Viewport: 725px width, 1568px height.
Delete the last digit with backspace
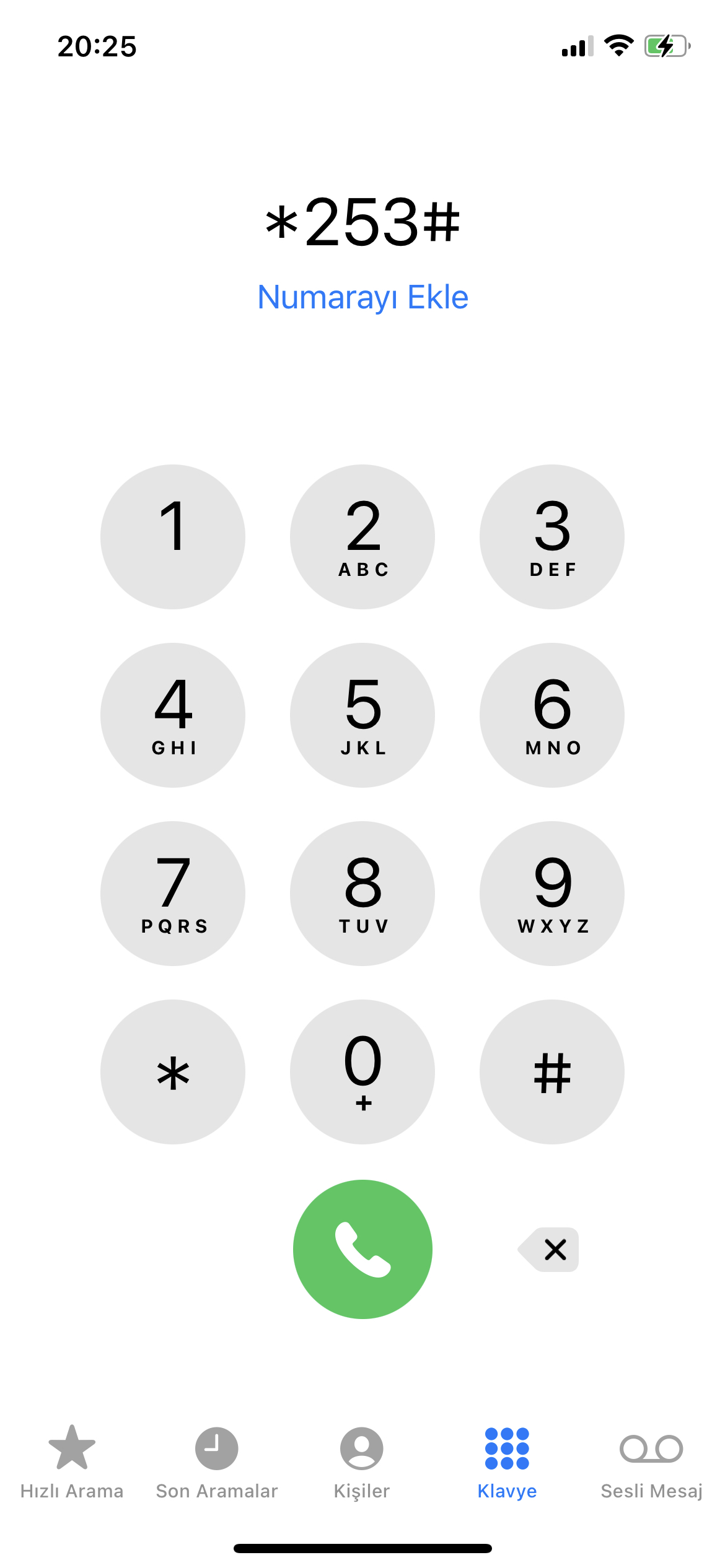[x=550, y=1249]
